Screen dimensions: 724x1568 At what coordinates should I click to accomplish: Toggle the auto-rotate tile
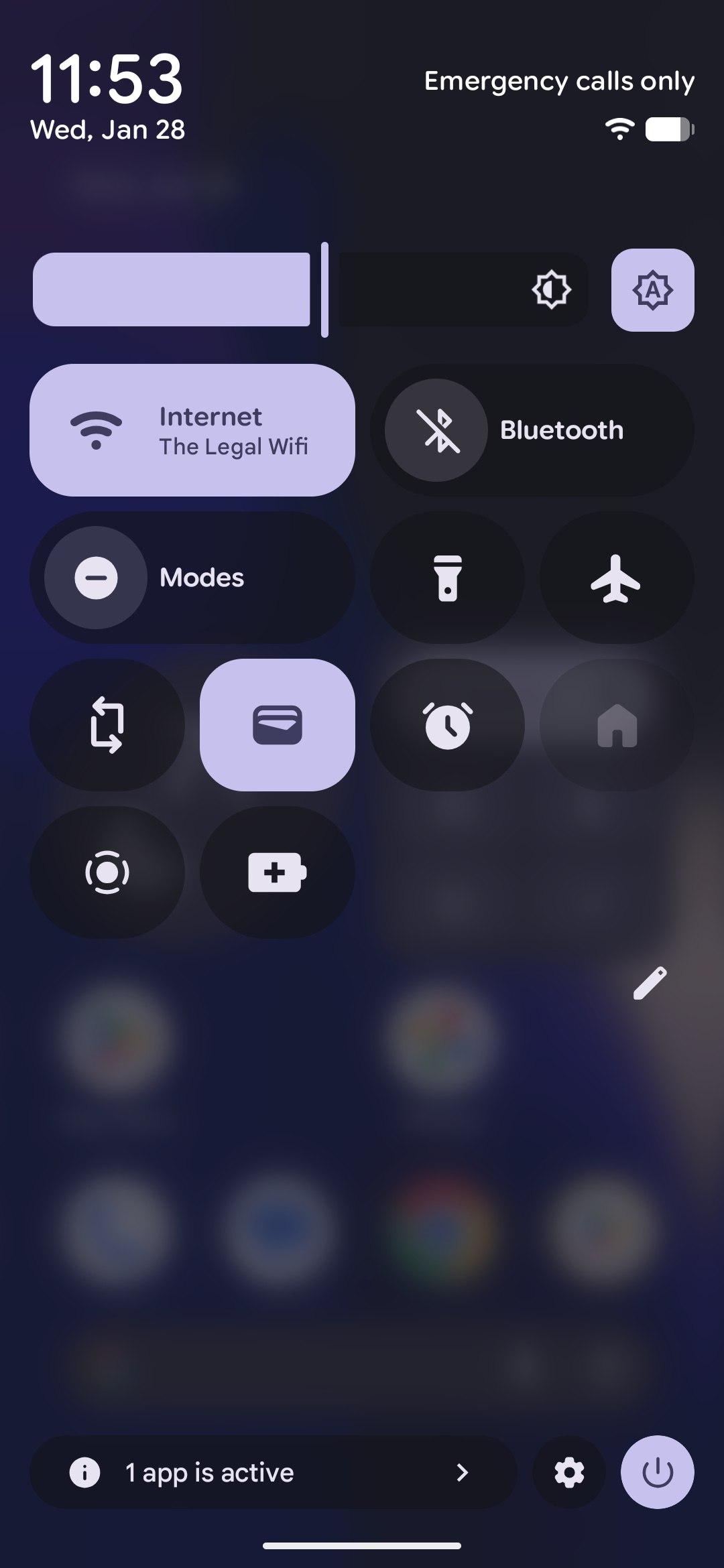(107, 725)
